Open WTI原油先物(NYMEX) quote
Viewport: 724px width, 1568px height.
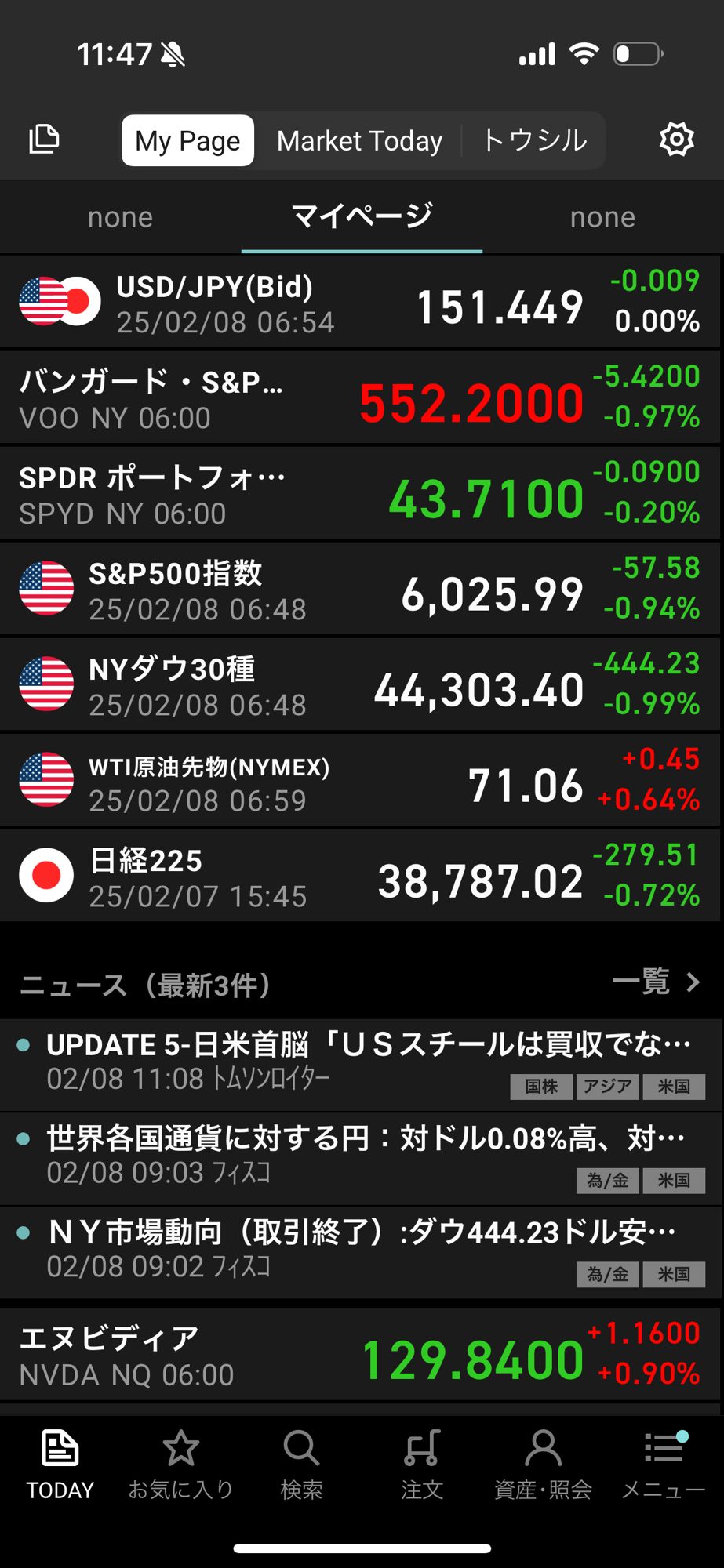pyautogui.click(x=361, y=781)
